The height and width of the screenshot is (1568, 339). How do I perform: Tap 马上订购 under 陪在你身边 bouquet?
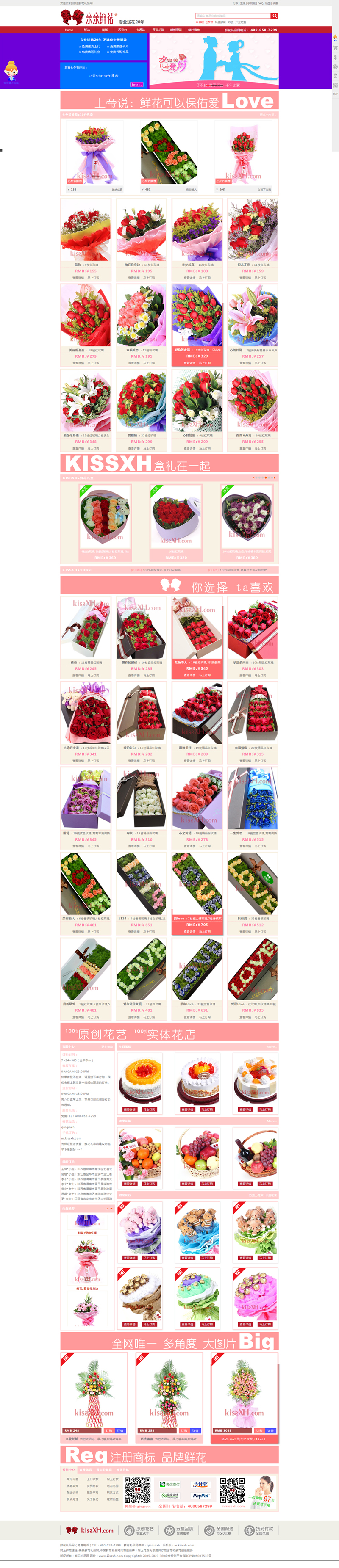(x=149, y=278)
